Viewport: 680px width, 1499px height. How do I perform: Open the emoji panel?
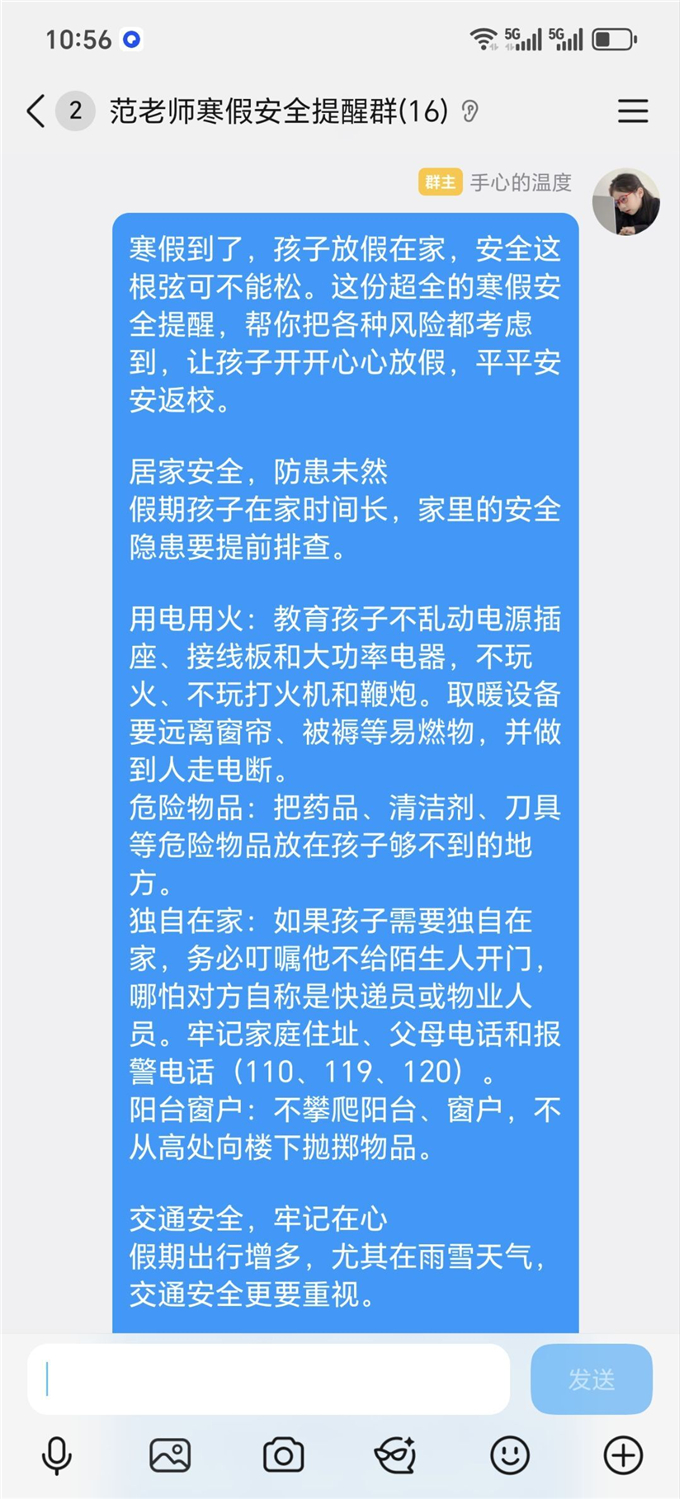[510, 1455]
